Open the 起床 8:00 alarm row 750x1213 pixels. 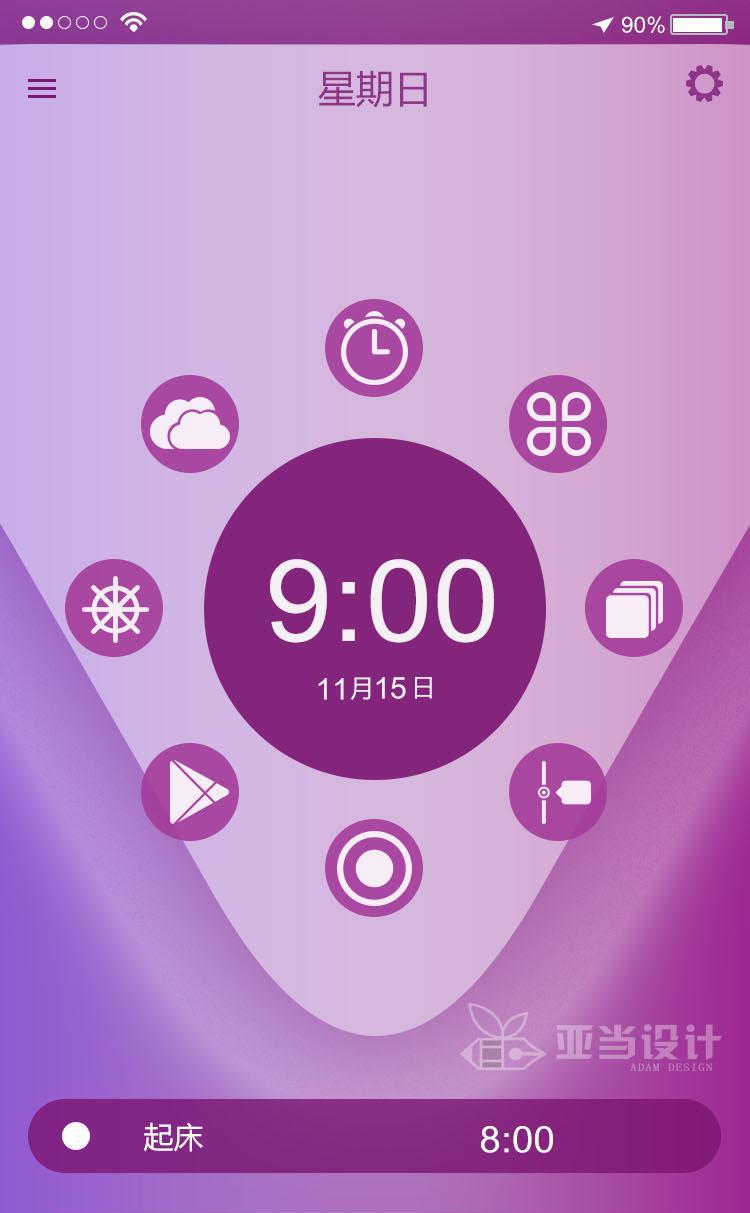coord(374,1137)
